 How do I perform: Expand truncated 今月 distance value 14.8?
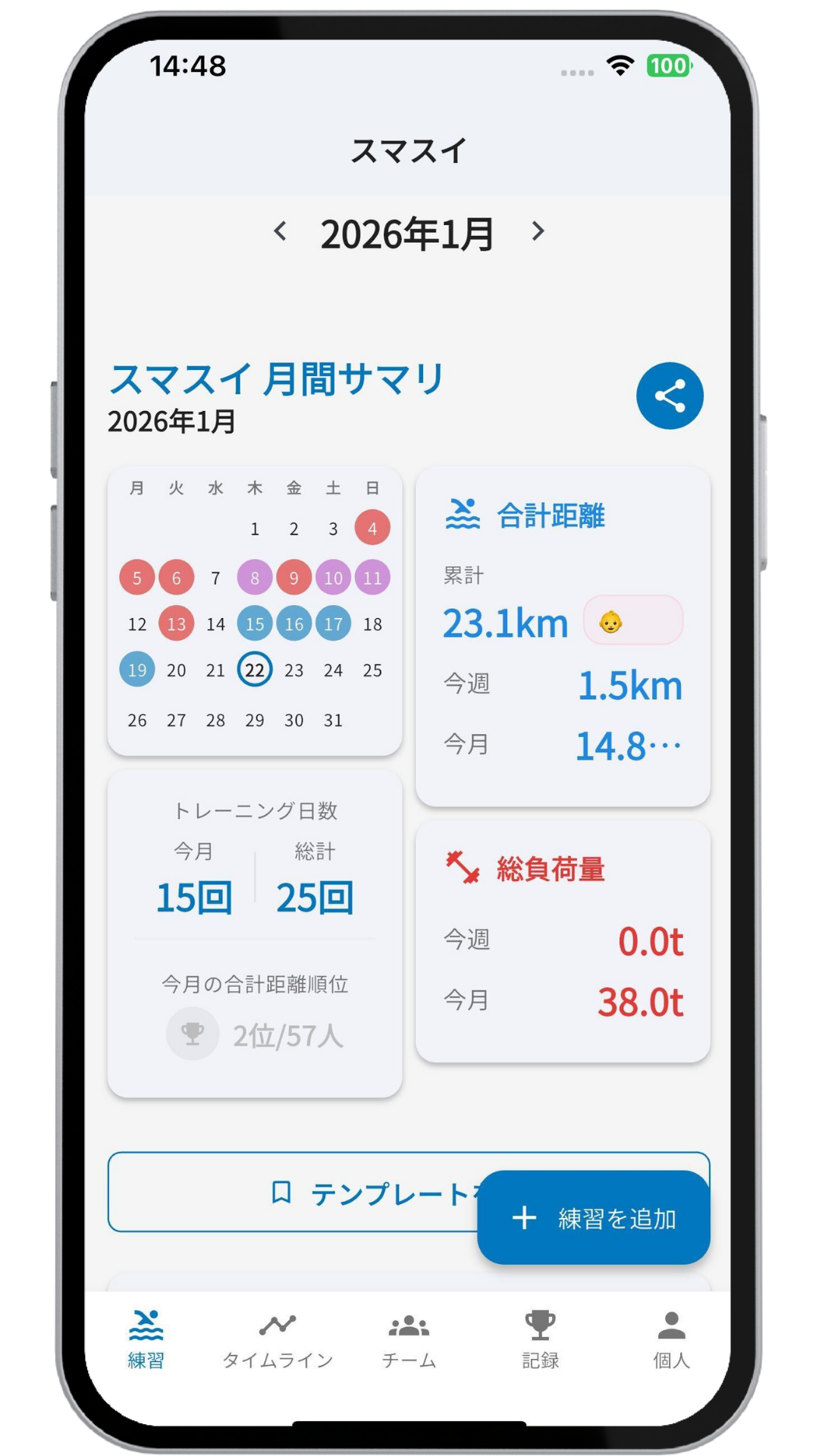click(x=629, y=743)
